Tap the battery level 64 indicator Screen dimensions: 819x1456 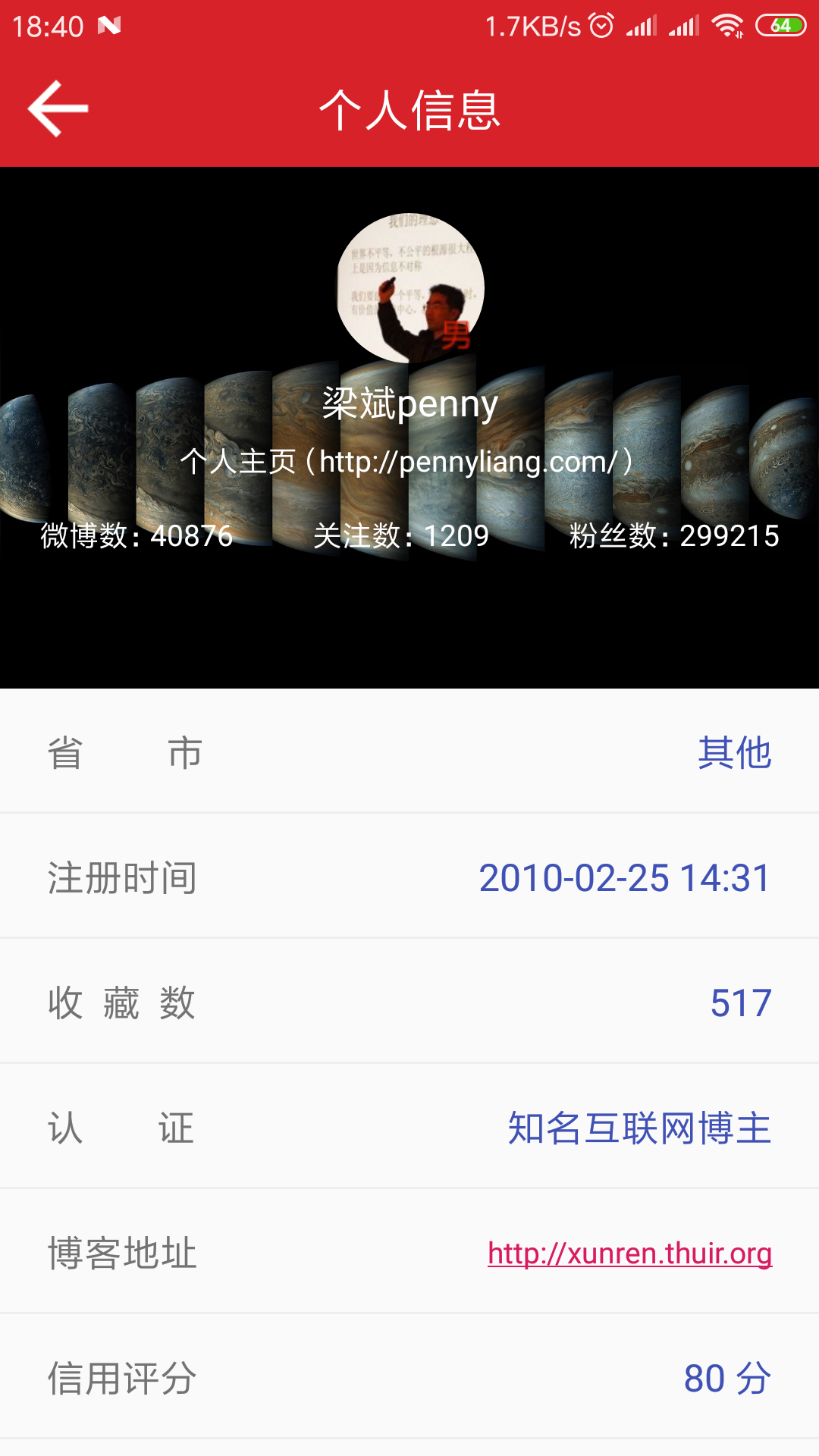click(x=782, y=24)
